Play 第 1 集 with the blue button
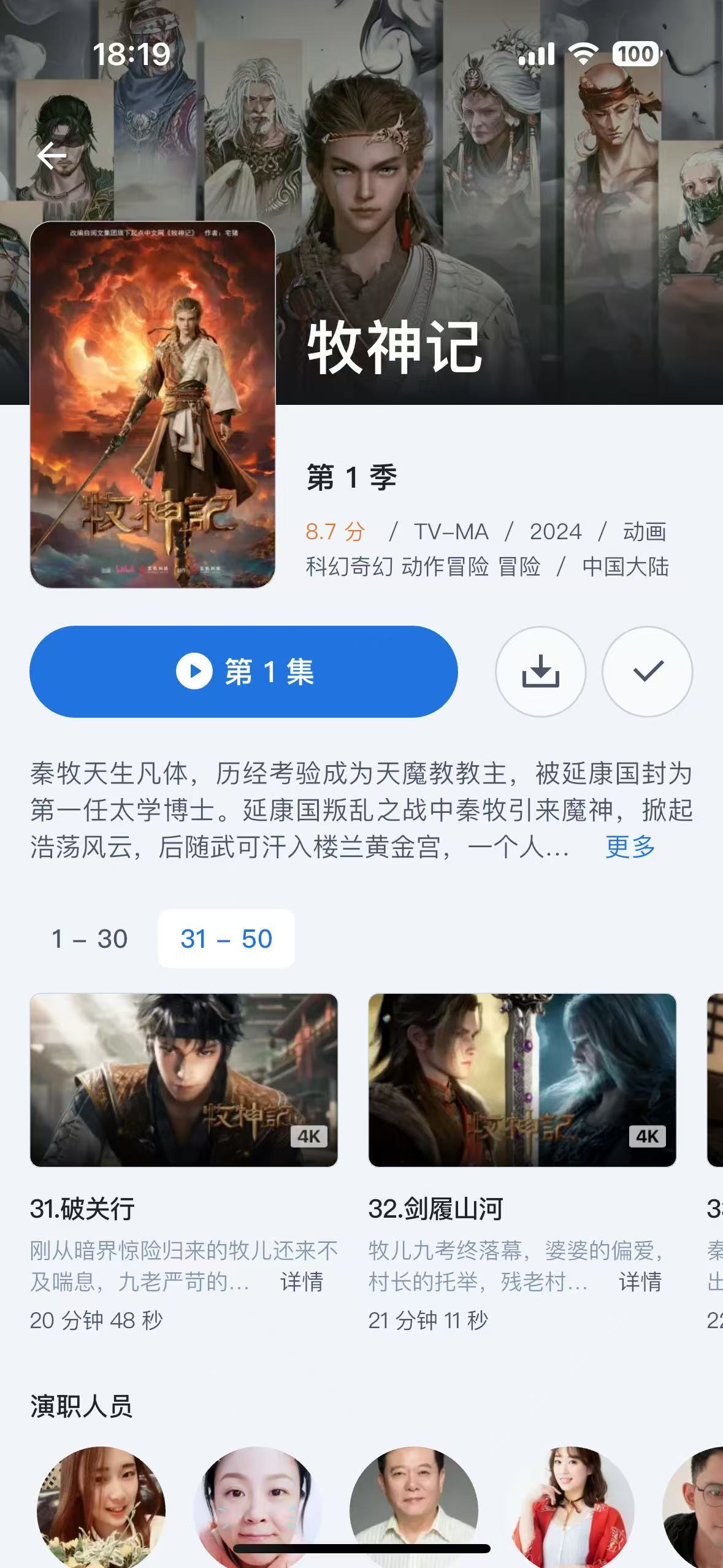Viewport: 723px width, 1568px height. pyautogui.click(x=243, y=672)
